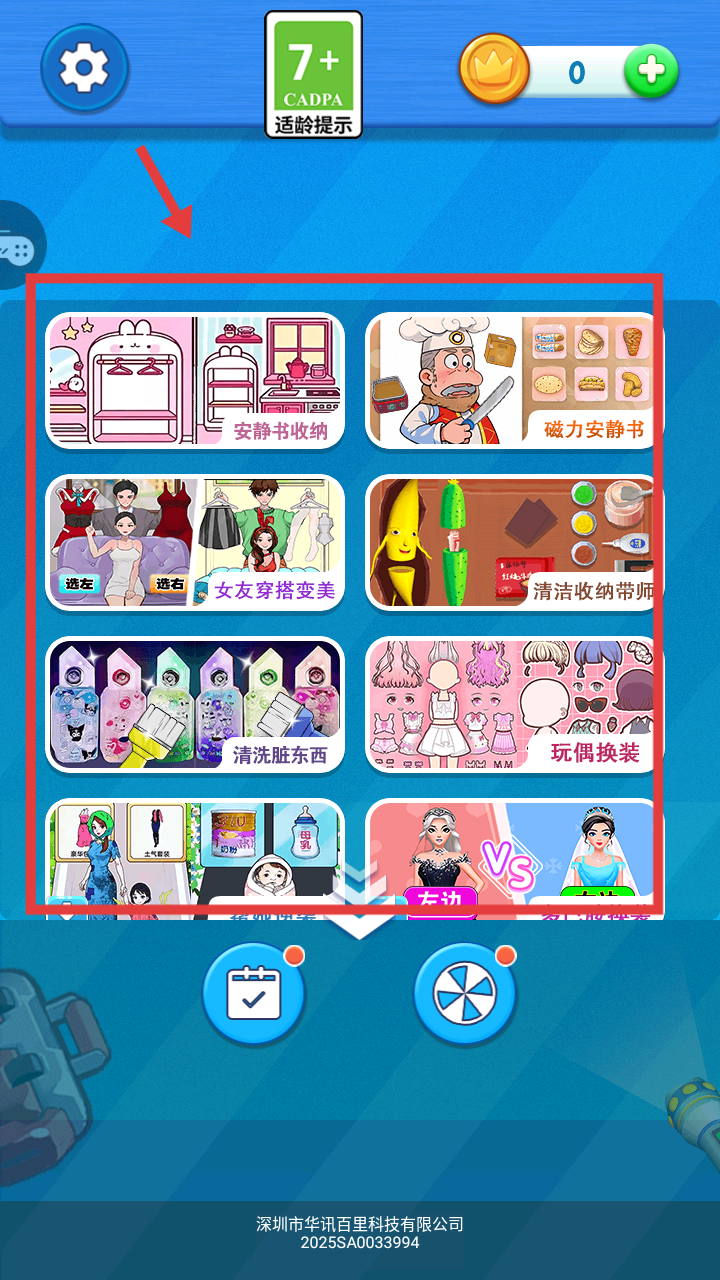The image size is (720, 1280).
Task: Tap the green plus to add coins
Action: pyautogui.click(x=651, y=71)
